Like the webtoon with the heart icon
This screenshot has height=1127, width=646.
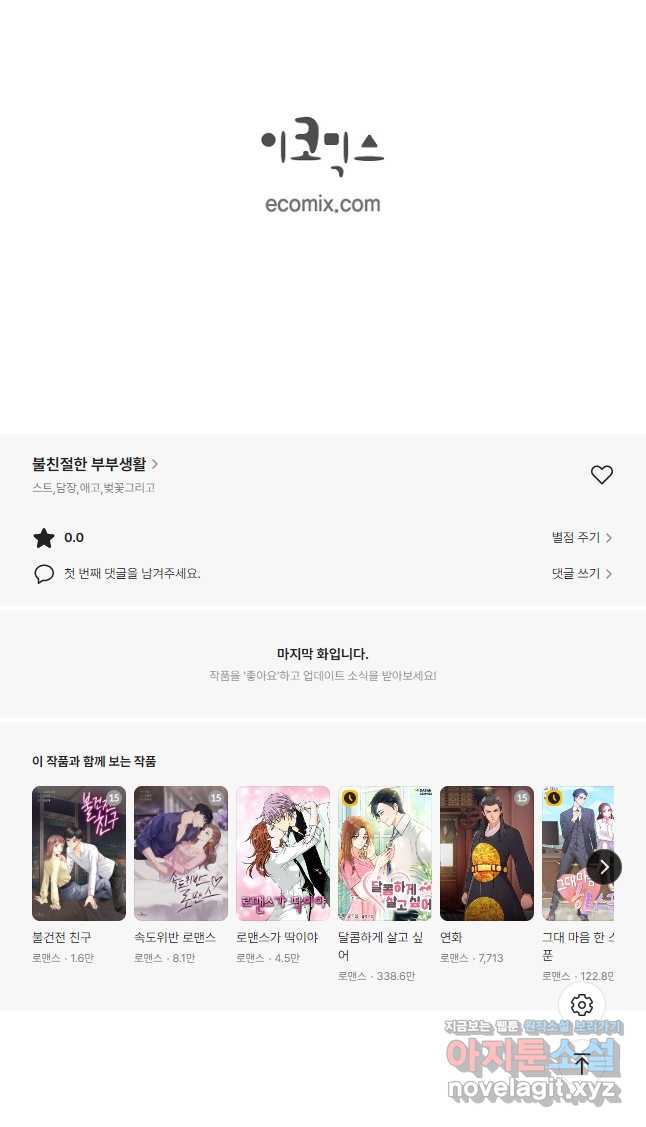(x=601, y=475)
